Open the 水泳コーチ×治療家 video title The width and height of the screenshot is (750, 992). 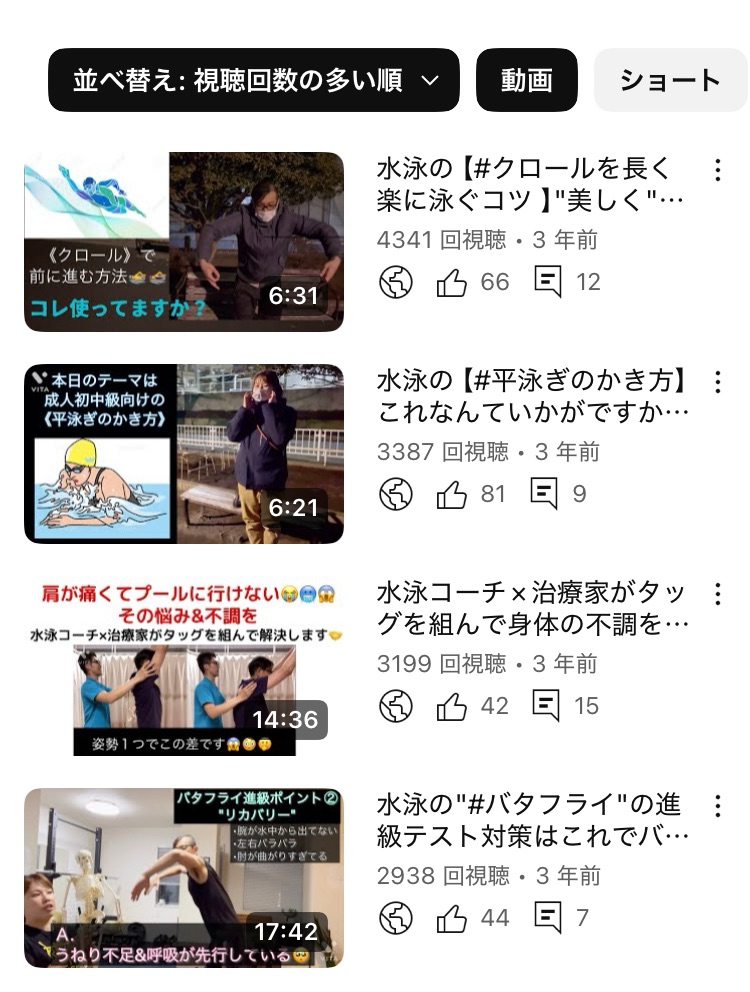(x=532, y=608)
